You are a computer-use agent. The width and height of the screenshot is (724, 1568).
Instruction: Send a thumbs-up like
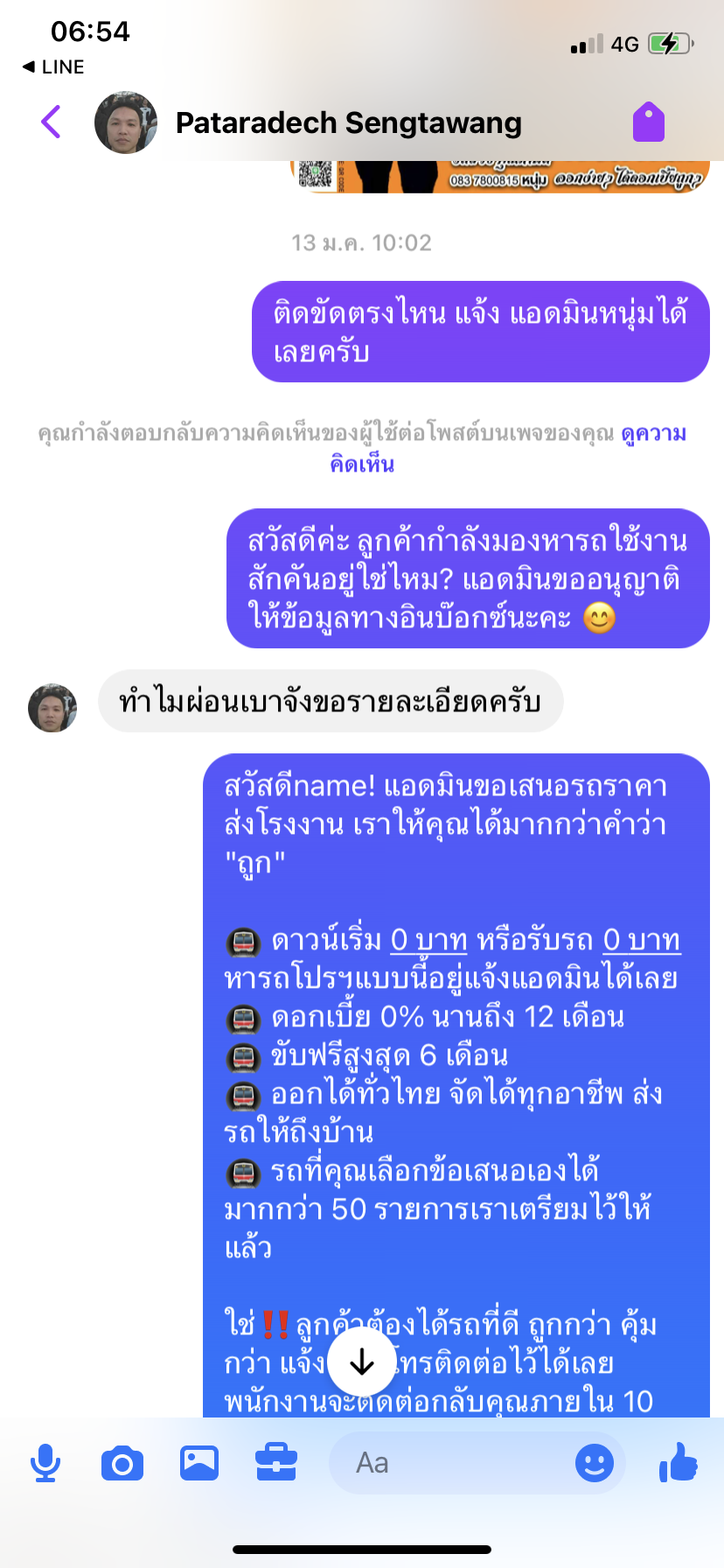(679, 1461)
